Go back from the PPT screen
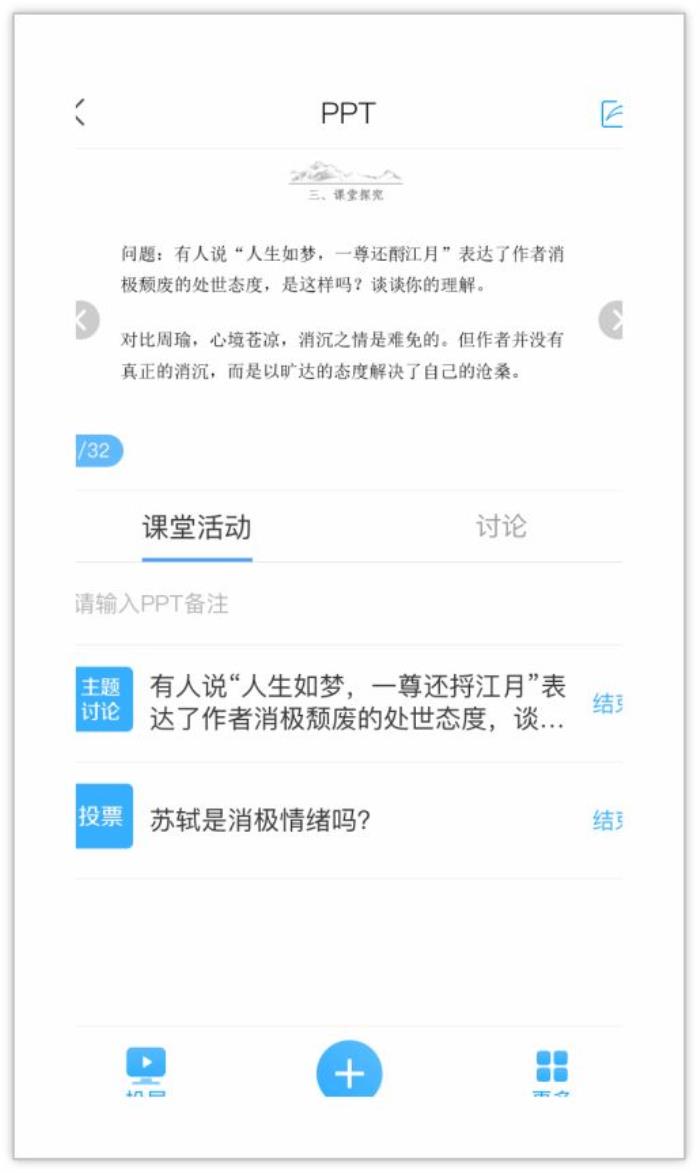The image size is (700, 1173). (x=81, y=113)
